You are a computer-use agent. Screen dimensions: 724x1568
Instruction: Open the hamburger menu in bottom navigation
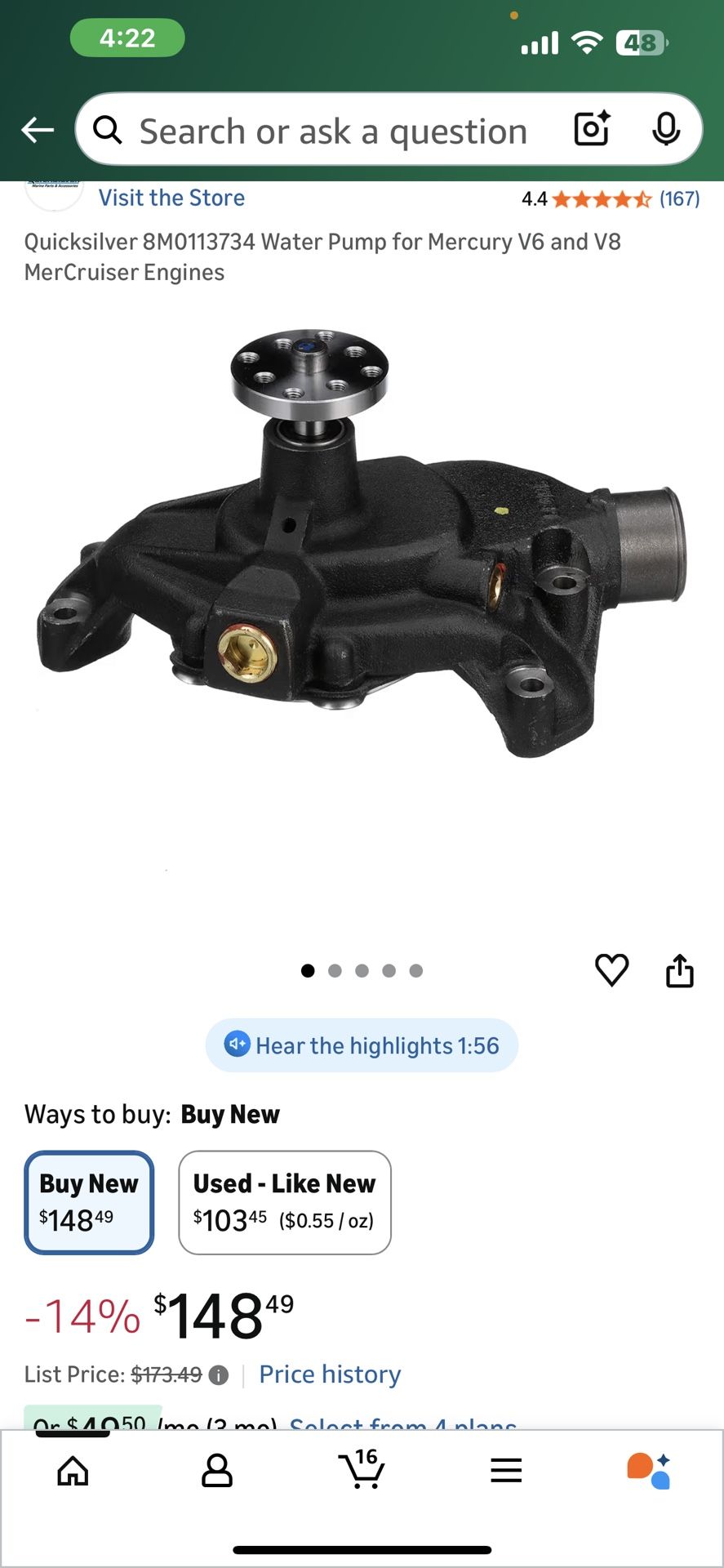coord(506,1470)
